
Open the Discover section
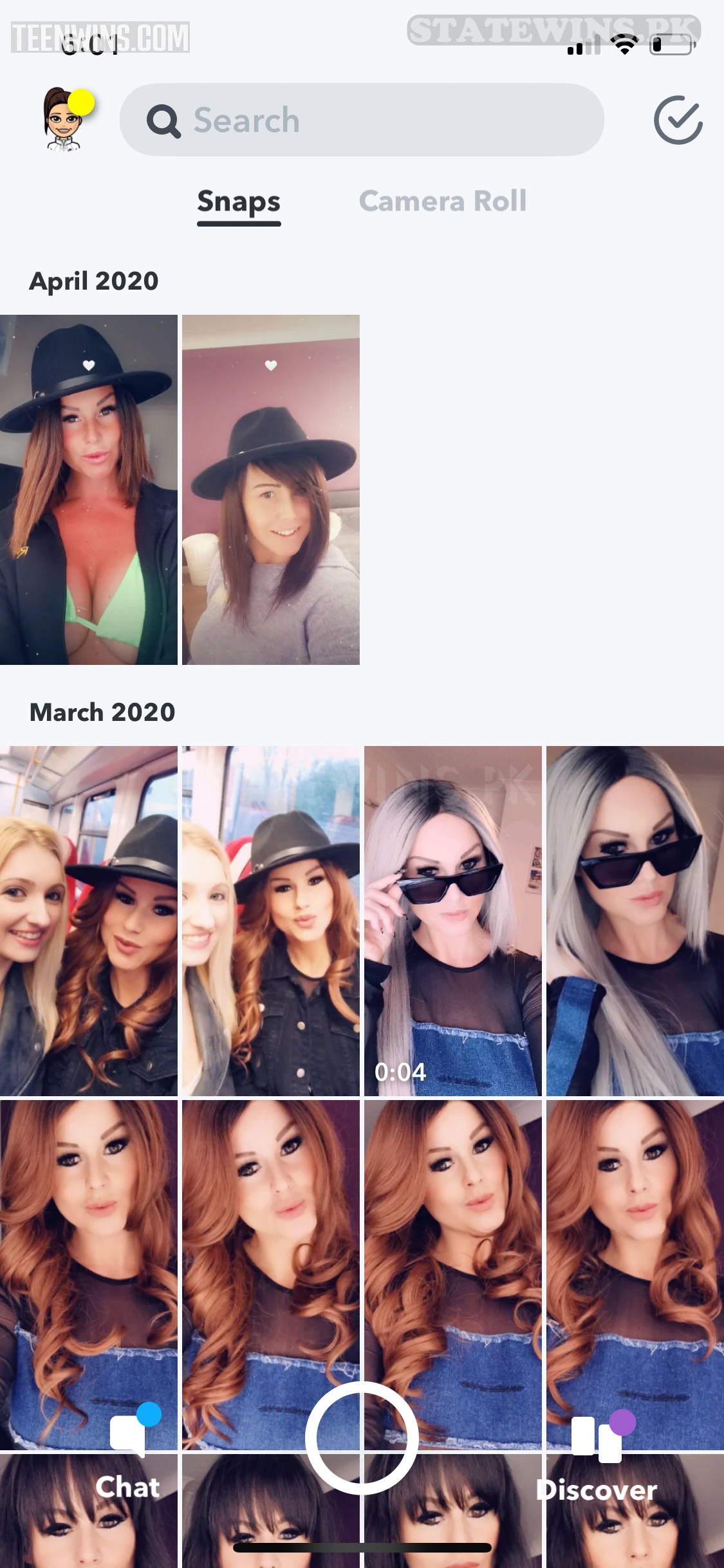click(597, 1461)
